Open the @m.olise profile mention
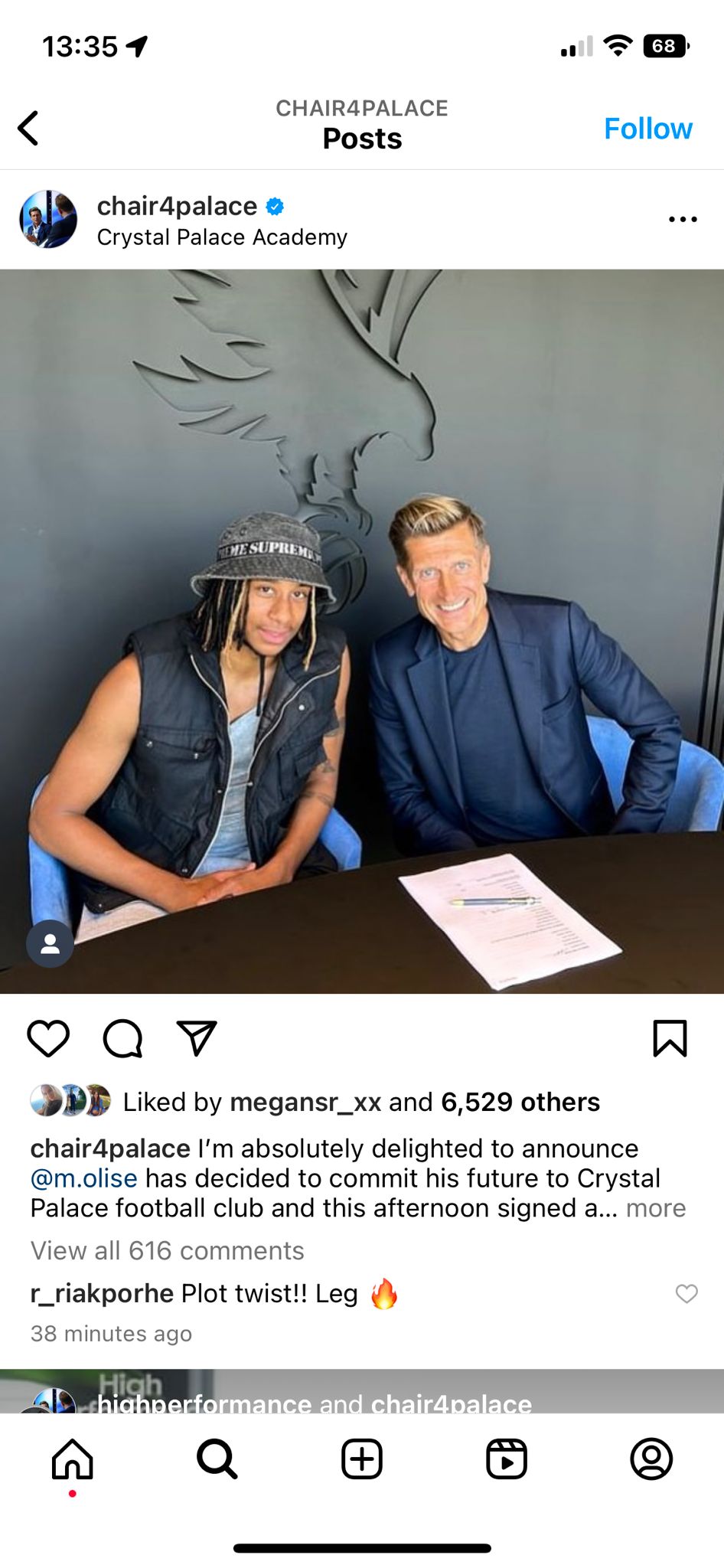724x1568 pixels. [x=84, y=1178]
